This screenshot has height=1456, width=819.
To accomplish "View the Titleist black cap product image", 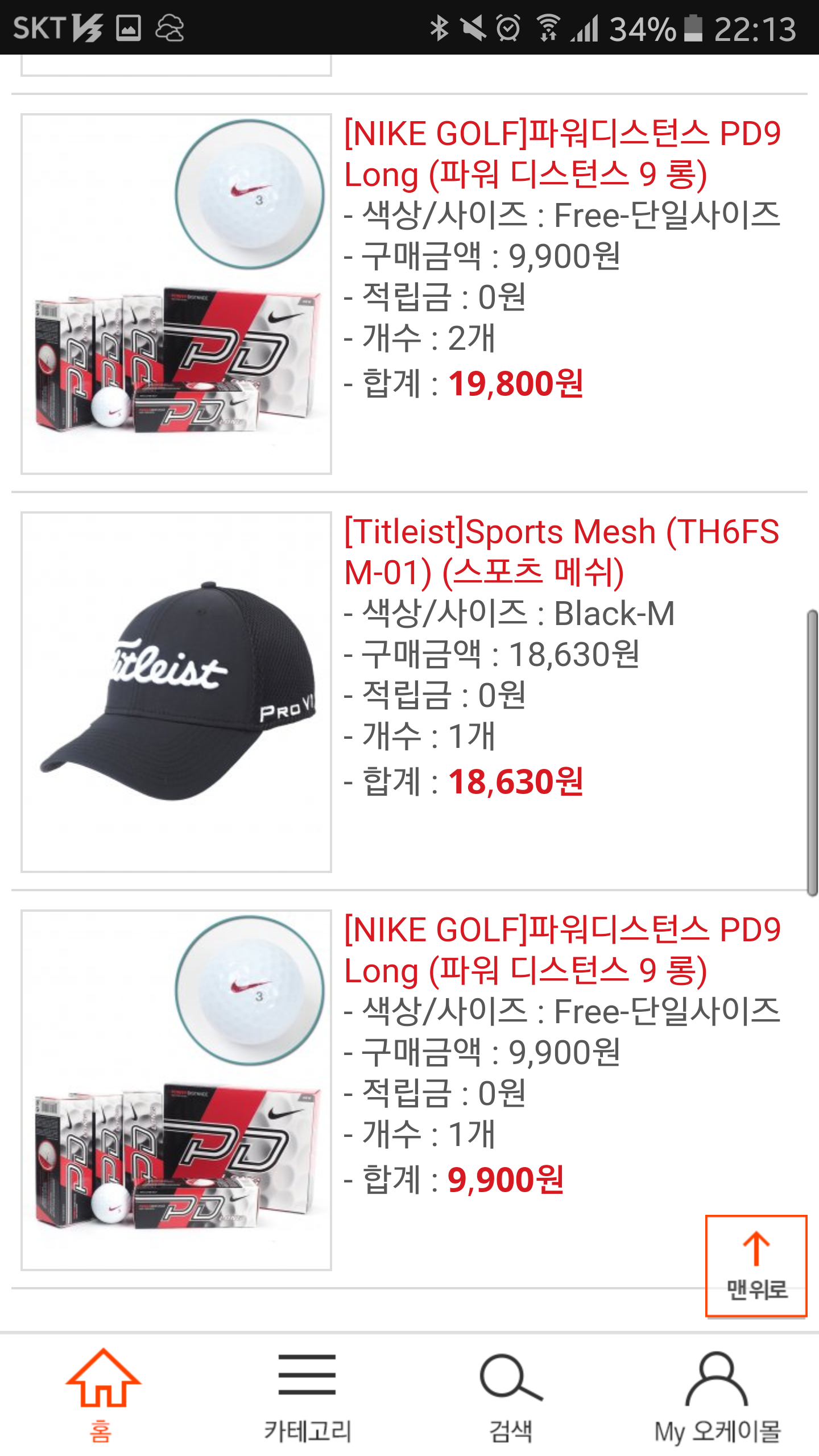I will [176, 692].
